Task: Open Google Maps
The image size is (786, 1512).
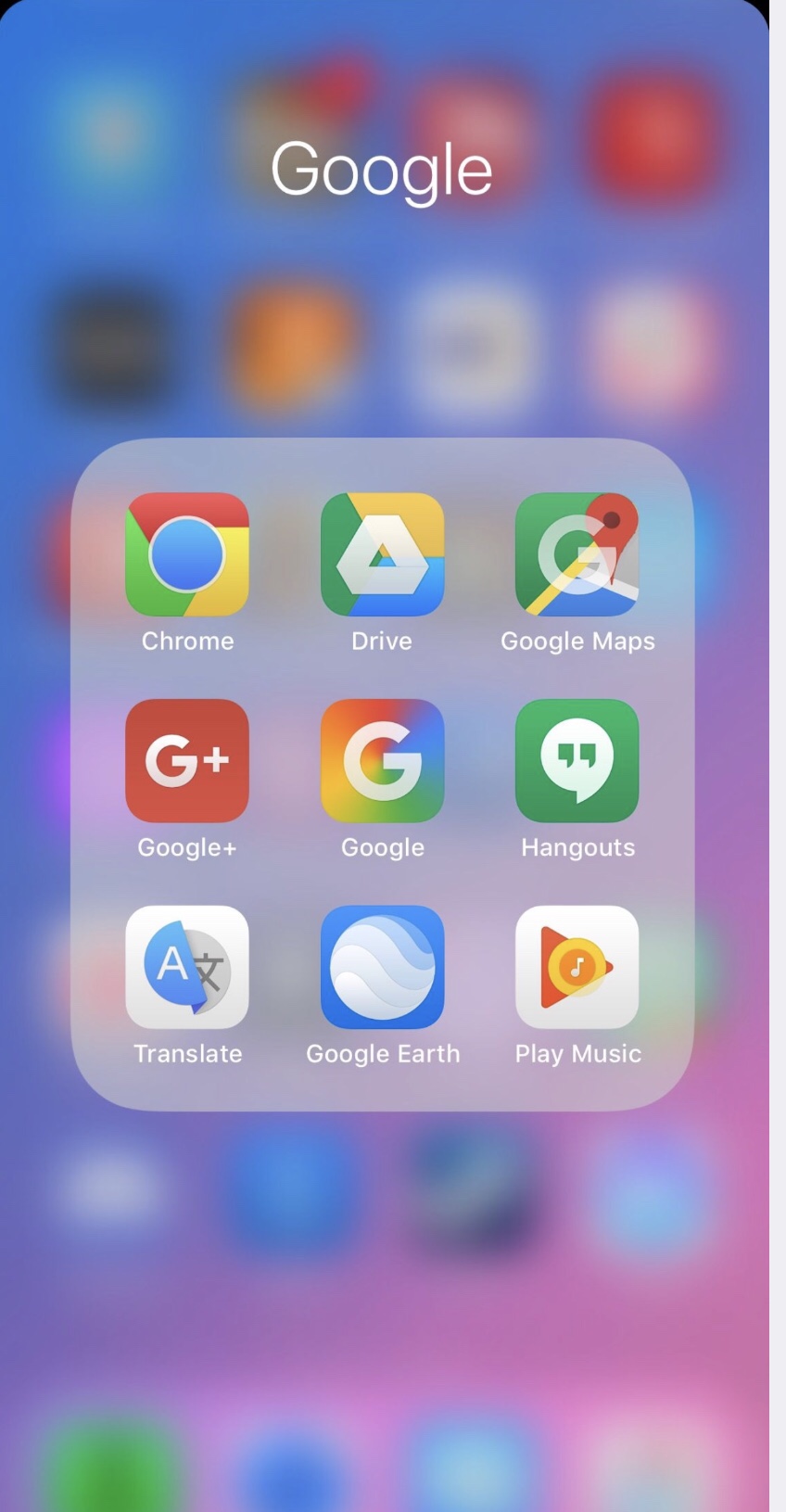Action: click(577, 554)
